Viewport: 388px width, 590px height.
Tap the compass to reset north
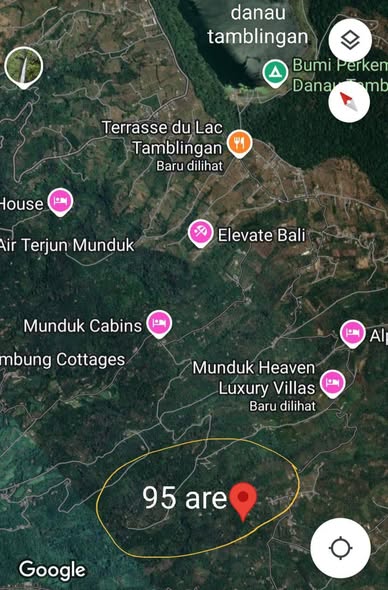click(348, 101)
